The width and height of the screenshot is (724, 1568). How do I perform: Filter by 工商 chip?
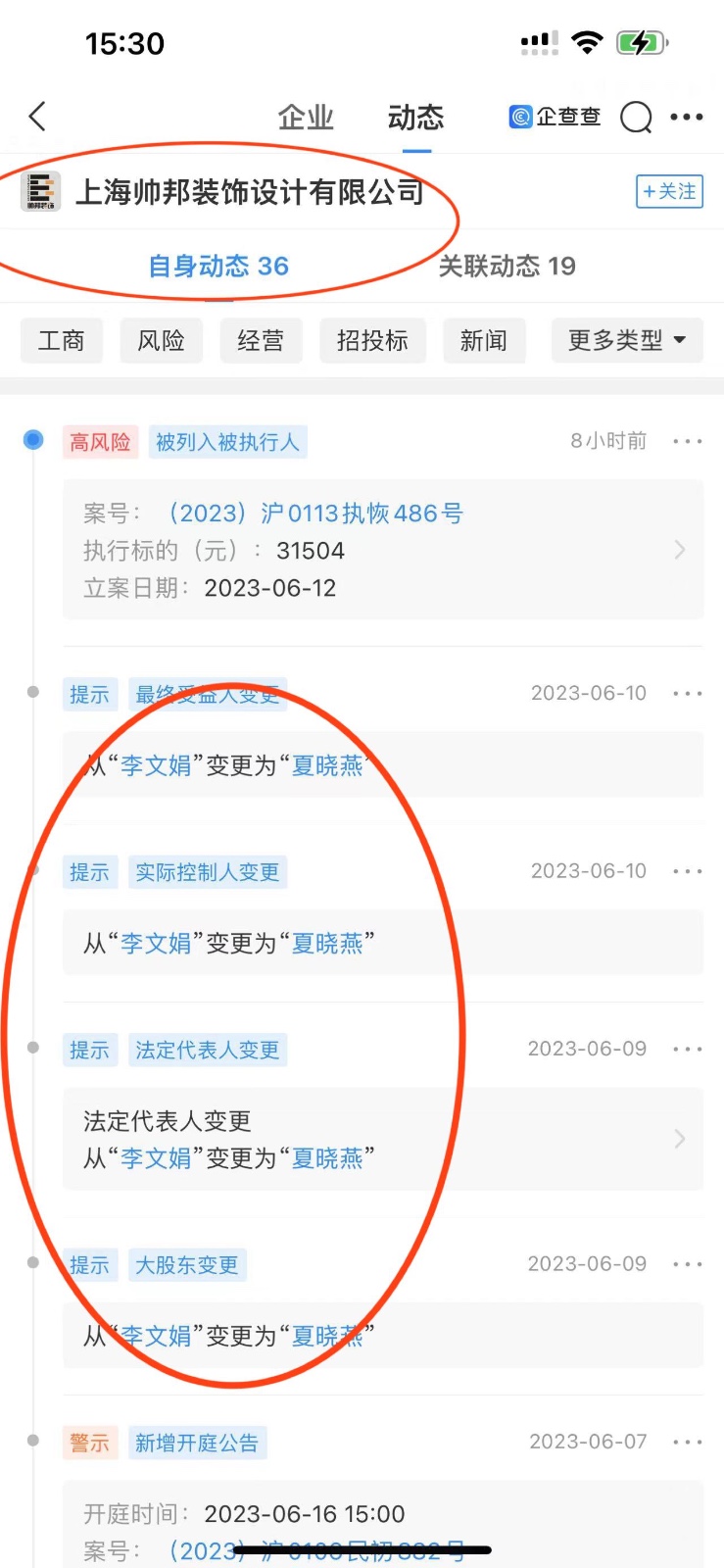coord(62,341)
